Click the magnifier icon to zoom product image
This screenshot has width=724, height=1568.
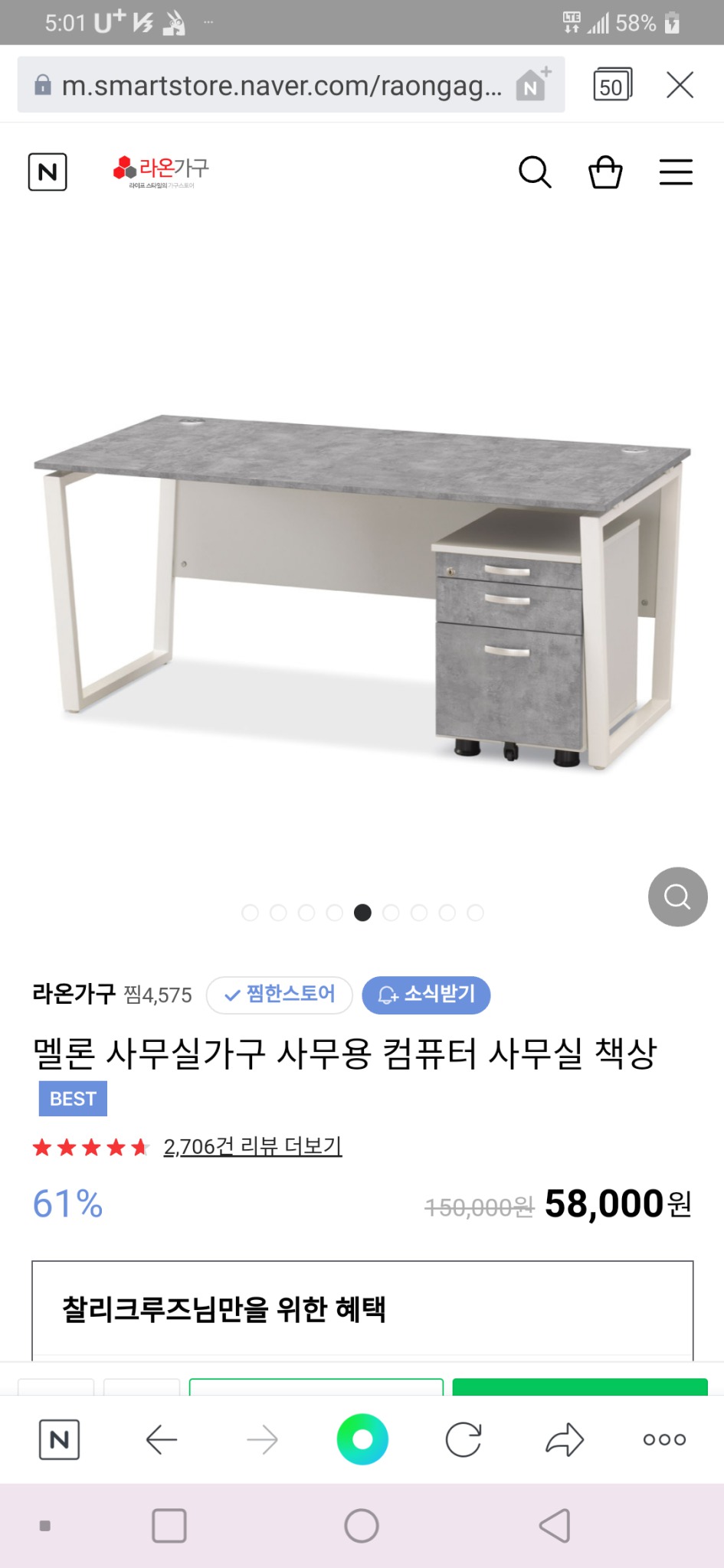(676, 897)
